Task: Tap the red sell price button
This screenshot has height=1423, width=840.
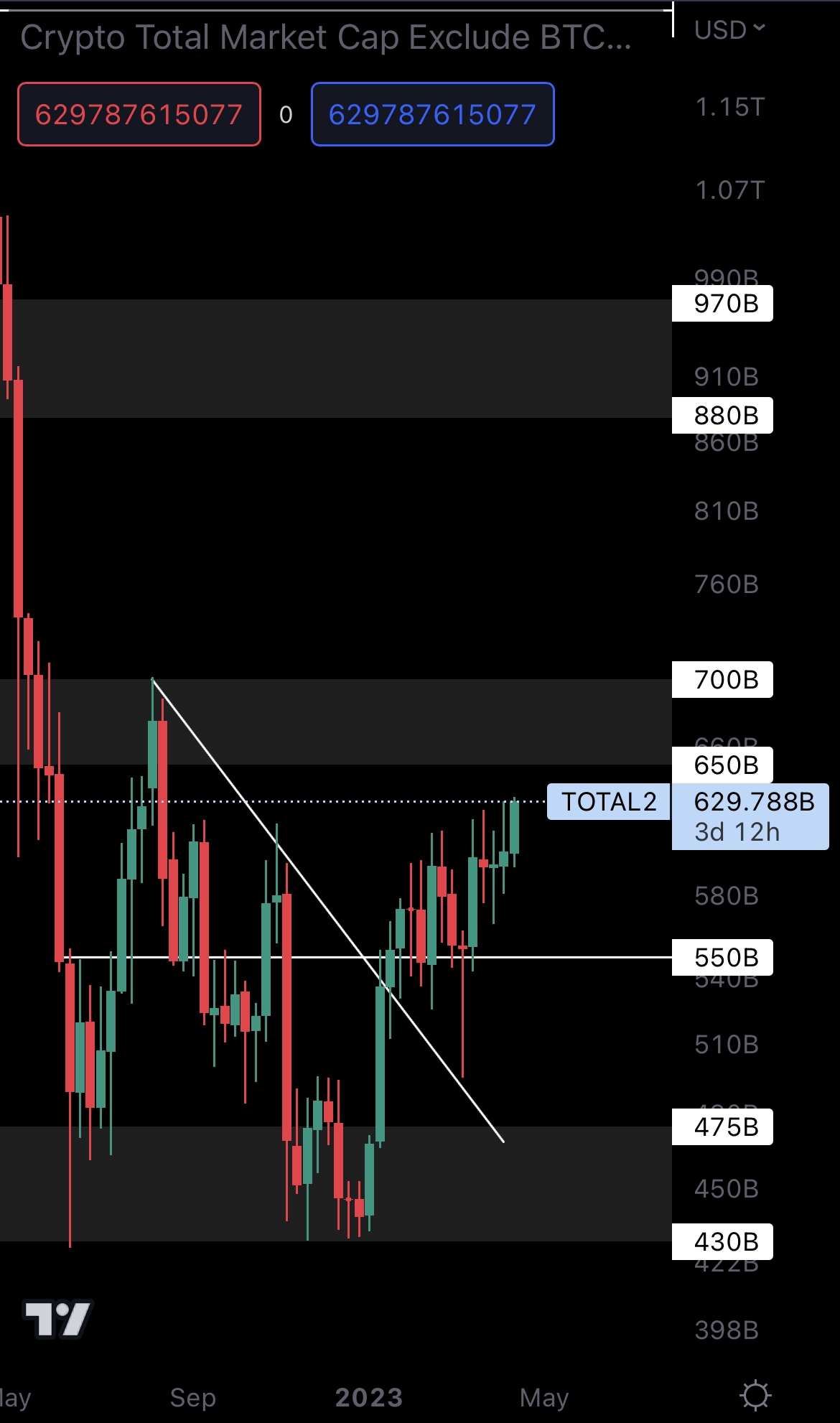Action: pos(139,114)
